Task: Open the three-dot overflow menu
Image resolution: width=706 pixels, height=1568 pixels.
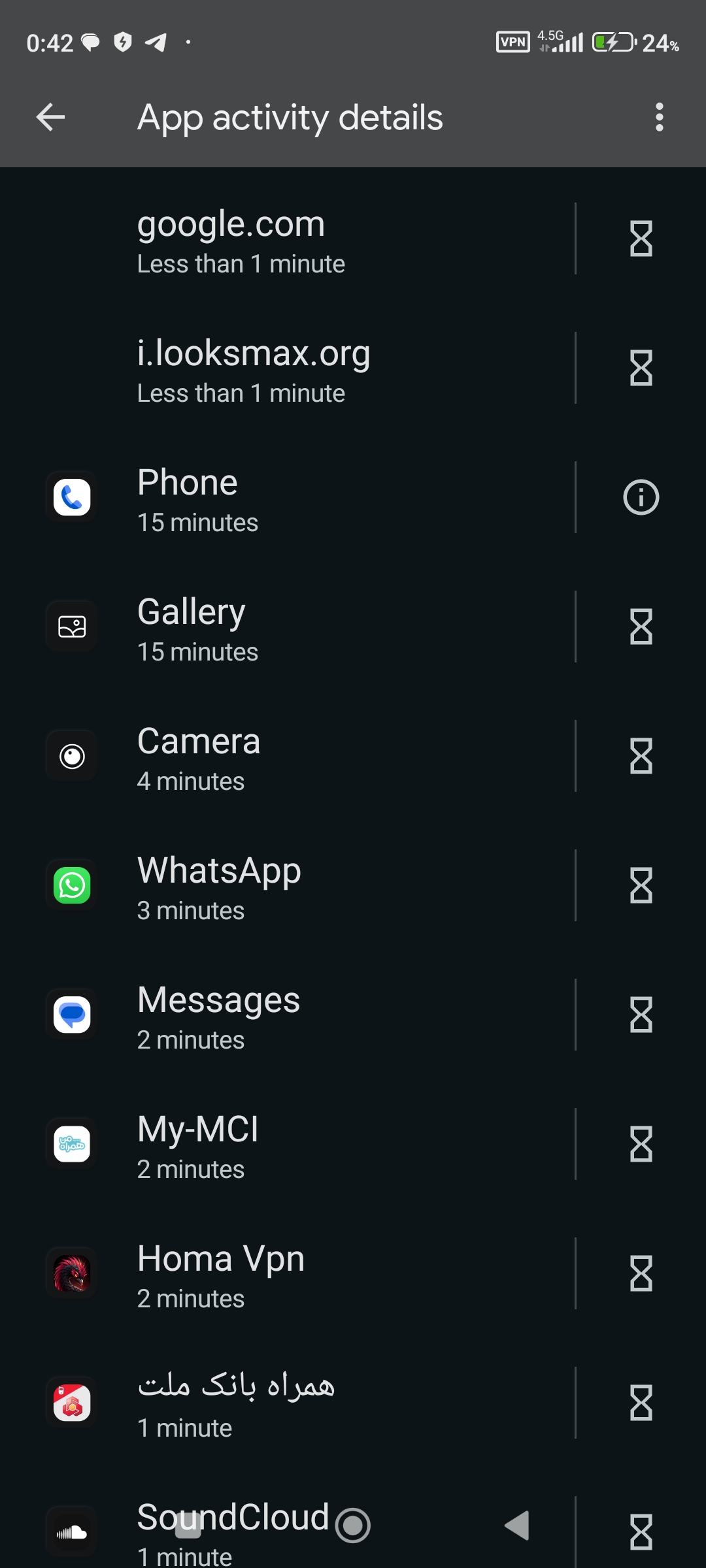Action: pyautogui.click(x=659, y=118)
